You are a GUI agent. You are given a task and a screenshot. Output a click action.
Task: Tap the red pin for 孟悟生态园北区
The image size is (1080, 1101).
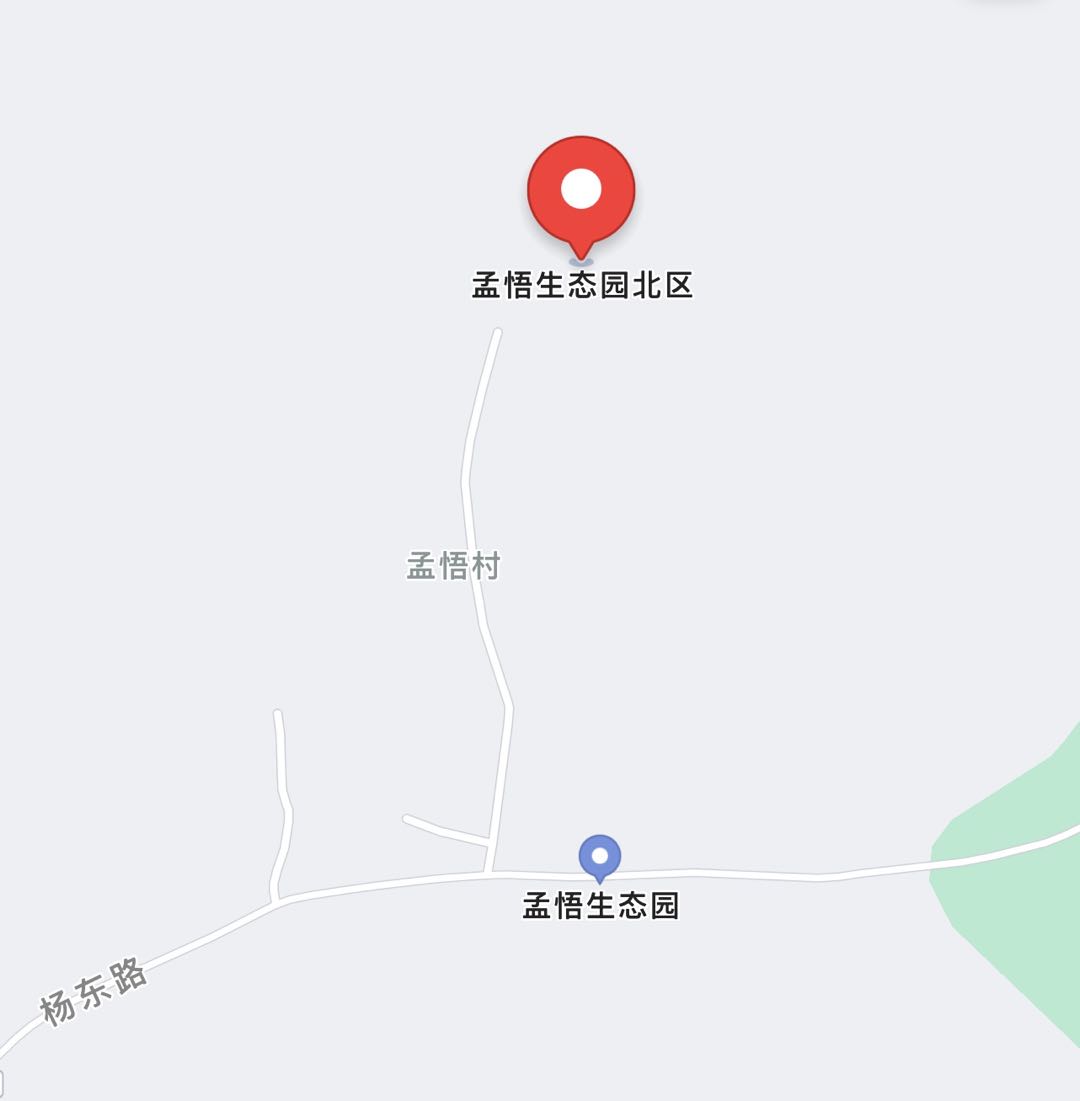[x=581, y=192]
